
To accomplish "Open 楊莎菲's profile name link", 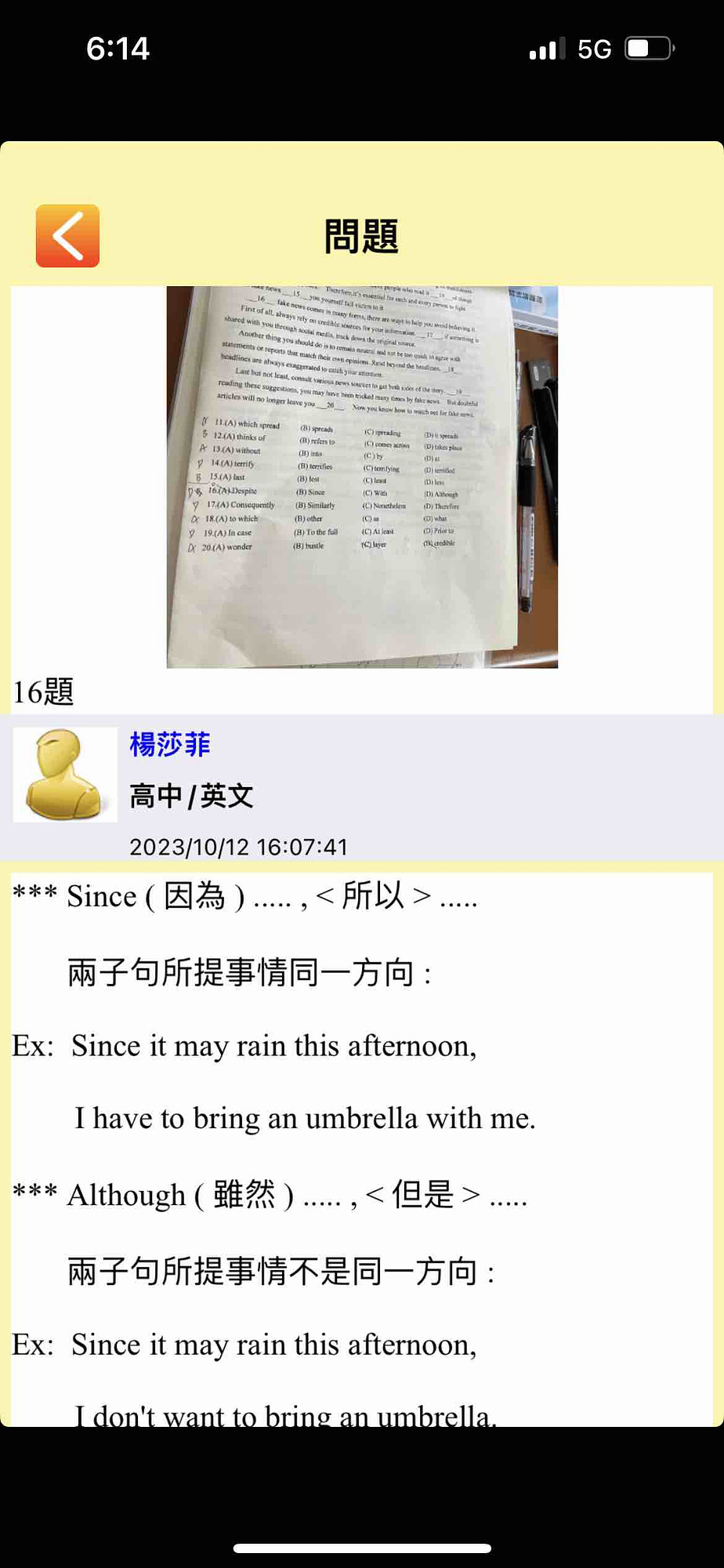I will pyautogui.click(x=170, y=744).
